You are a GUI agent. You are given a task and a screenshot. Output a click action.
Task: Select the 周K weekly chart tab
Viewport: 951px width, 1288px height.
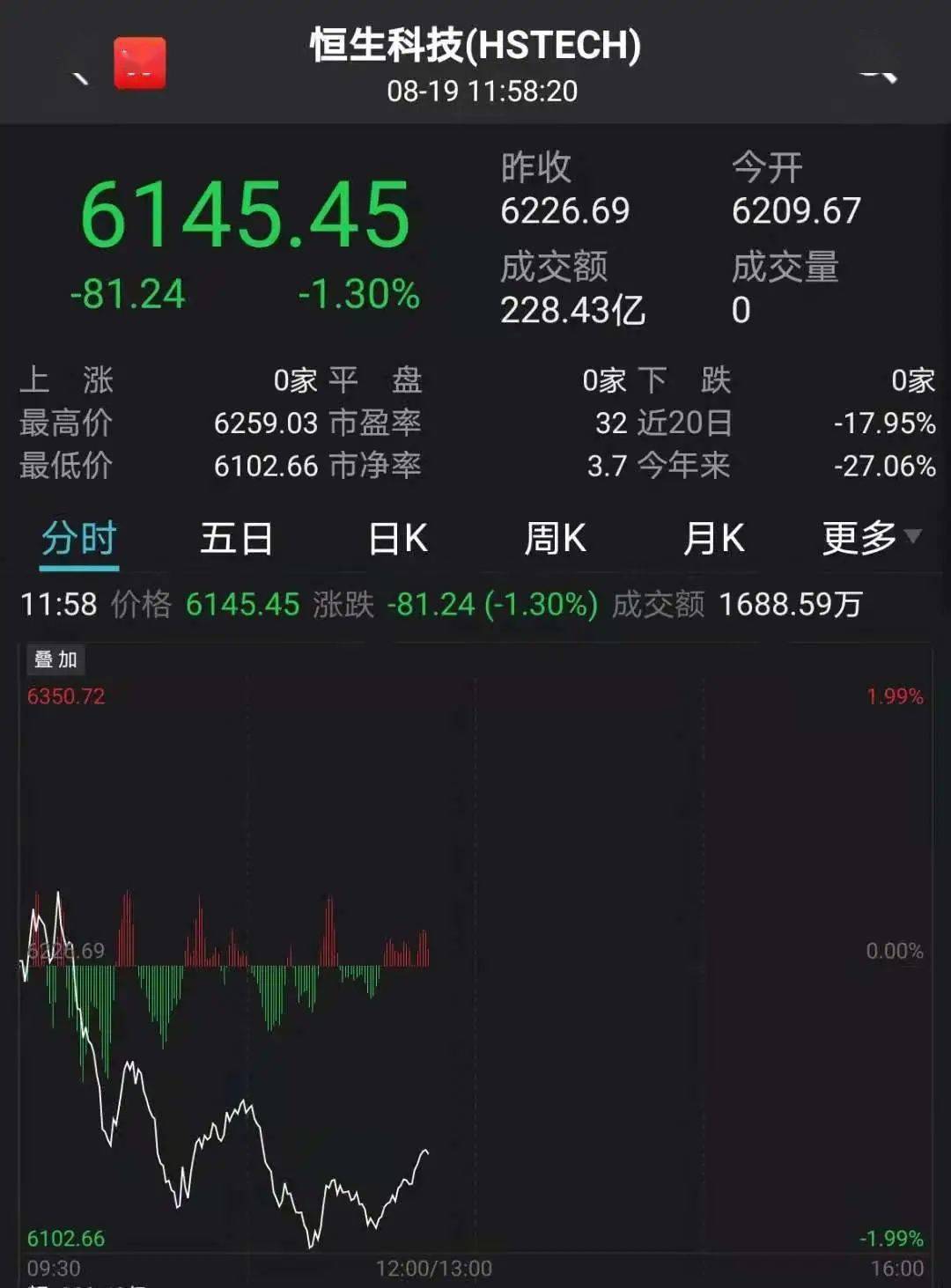tap(556, 538)
